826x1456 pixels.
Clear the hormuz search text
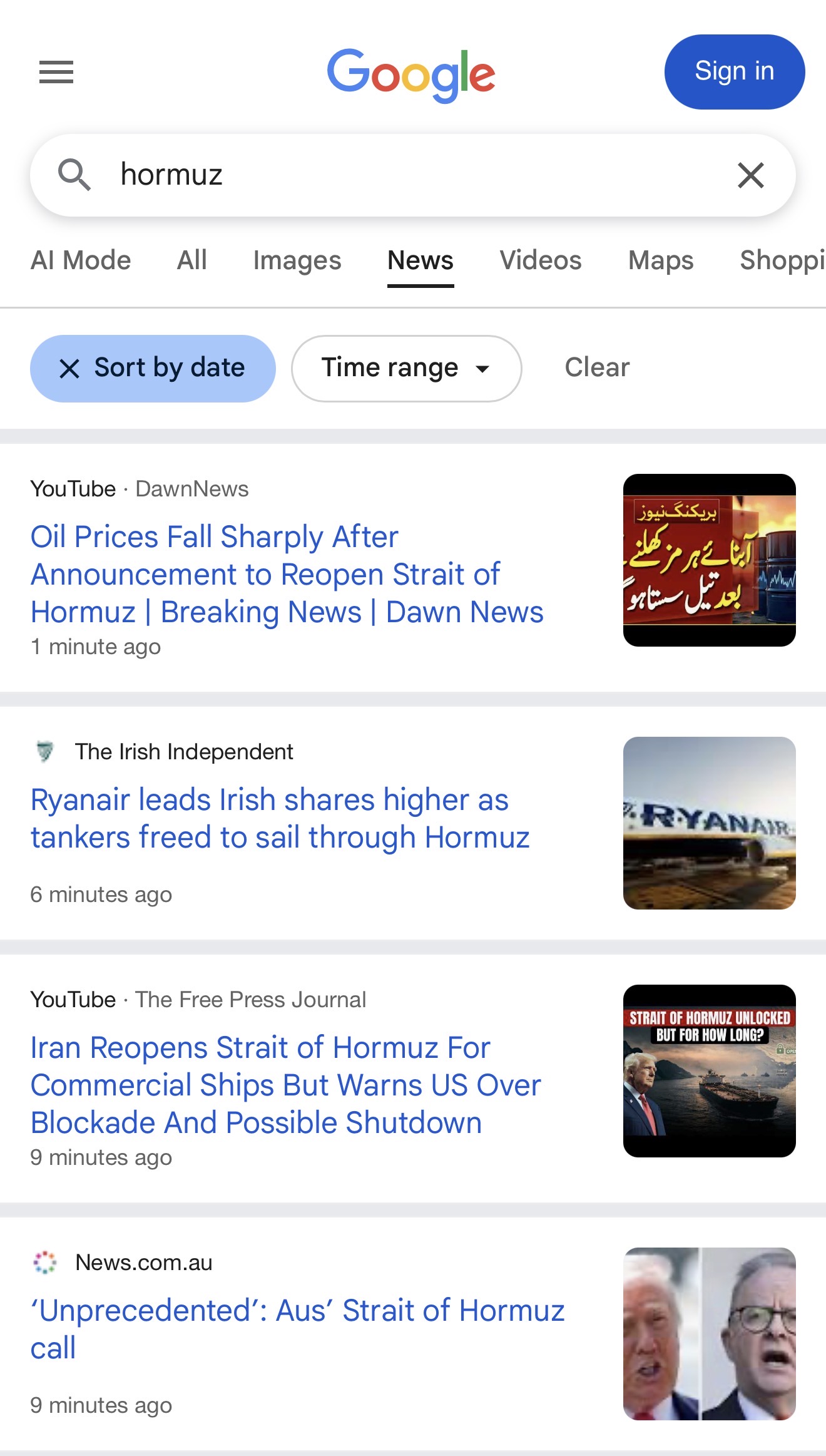pyautogui.click(x=751, y=175)
